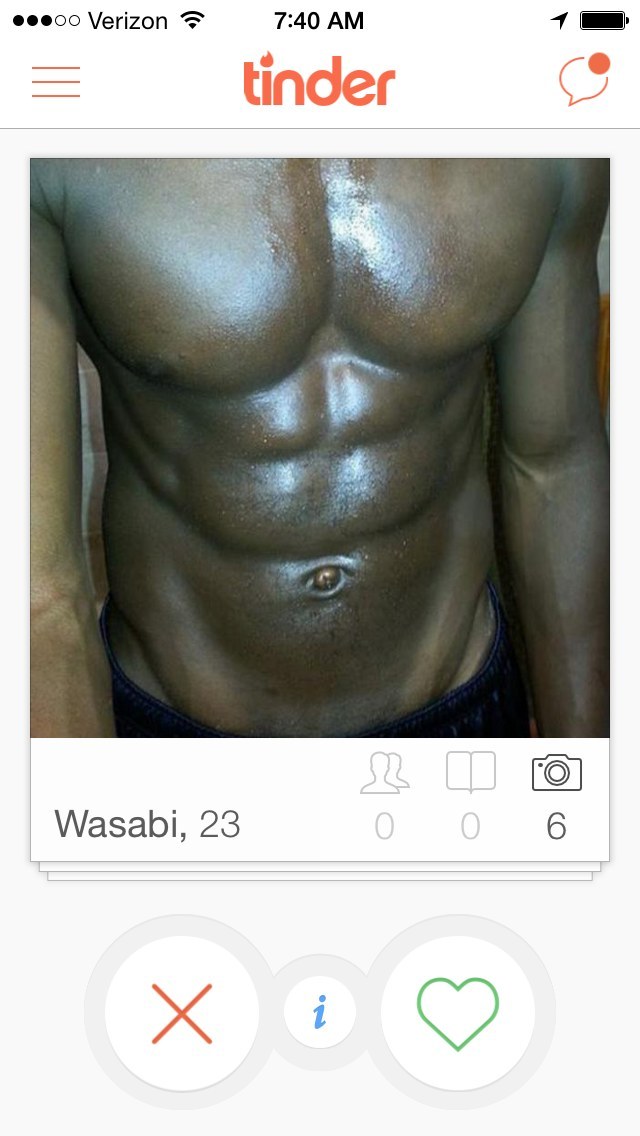Open Wasabi's profile card photo
The height and width of the screenshot is (1136, 640).
320,448
